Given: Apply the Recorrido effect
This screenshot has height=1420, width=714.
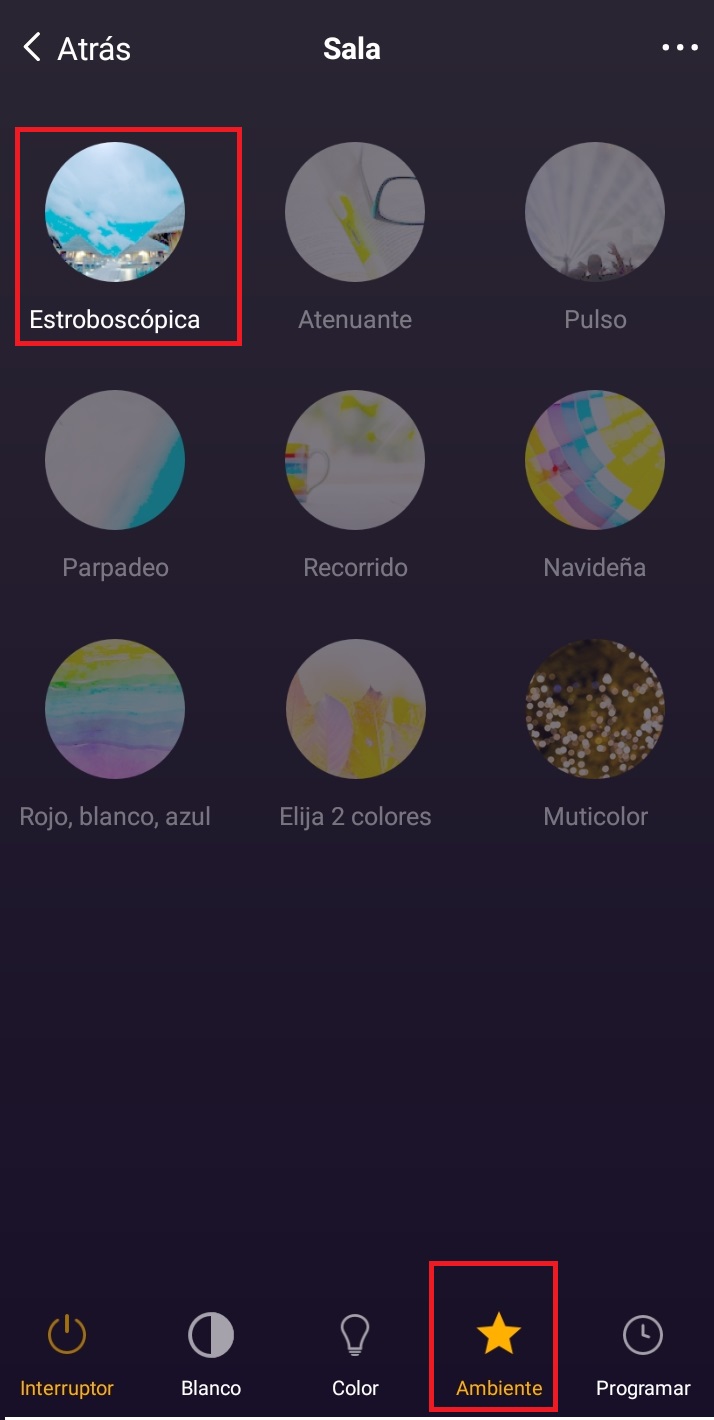Looking at the screenshot, I should pyautogui.click(x=355, y=461).
